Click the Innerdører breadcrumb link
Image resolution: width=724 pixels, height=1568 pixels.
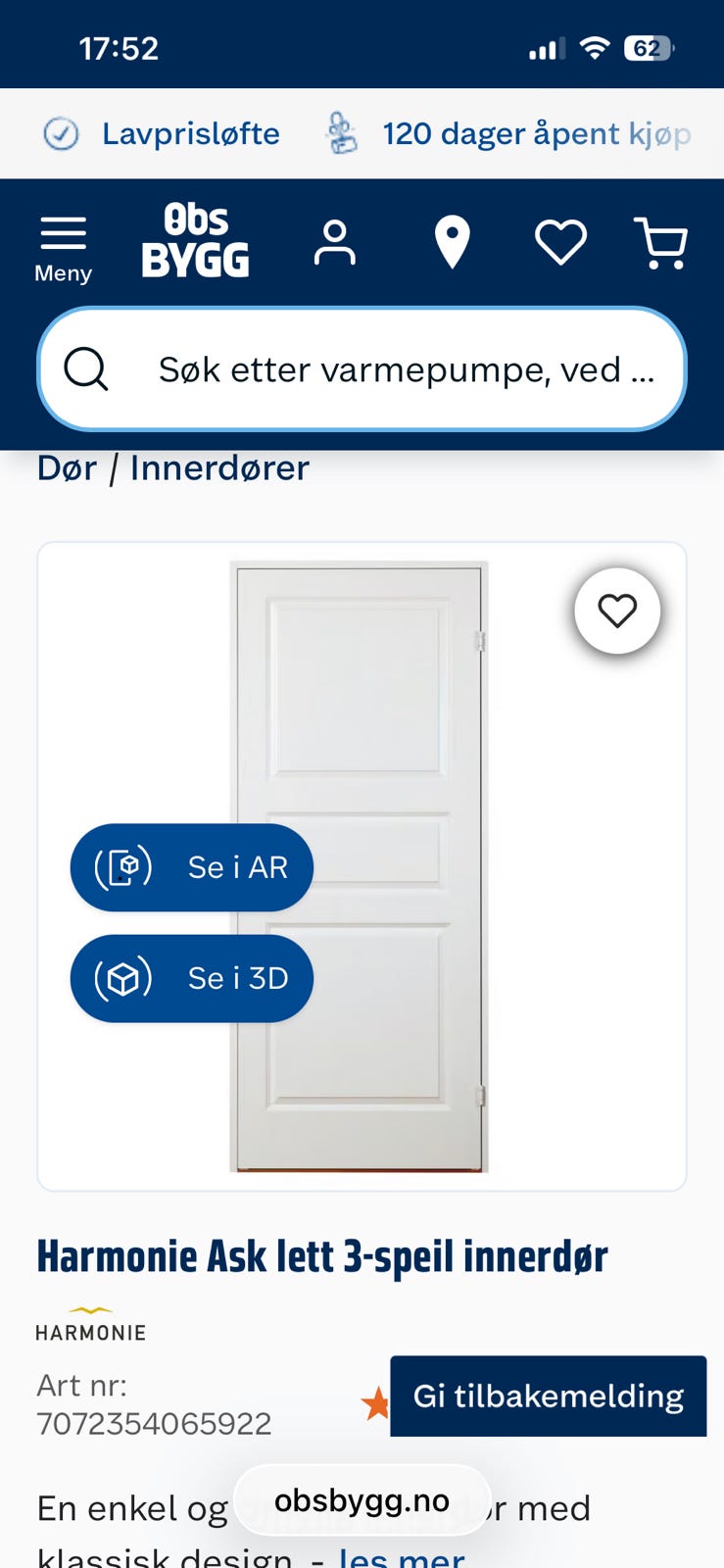click(x=217, y=467)
